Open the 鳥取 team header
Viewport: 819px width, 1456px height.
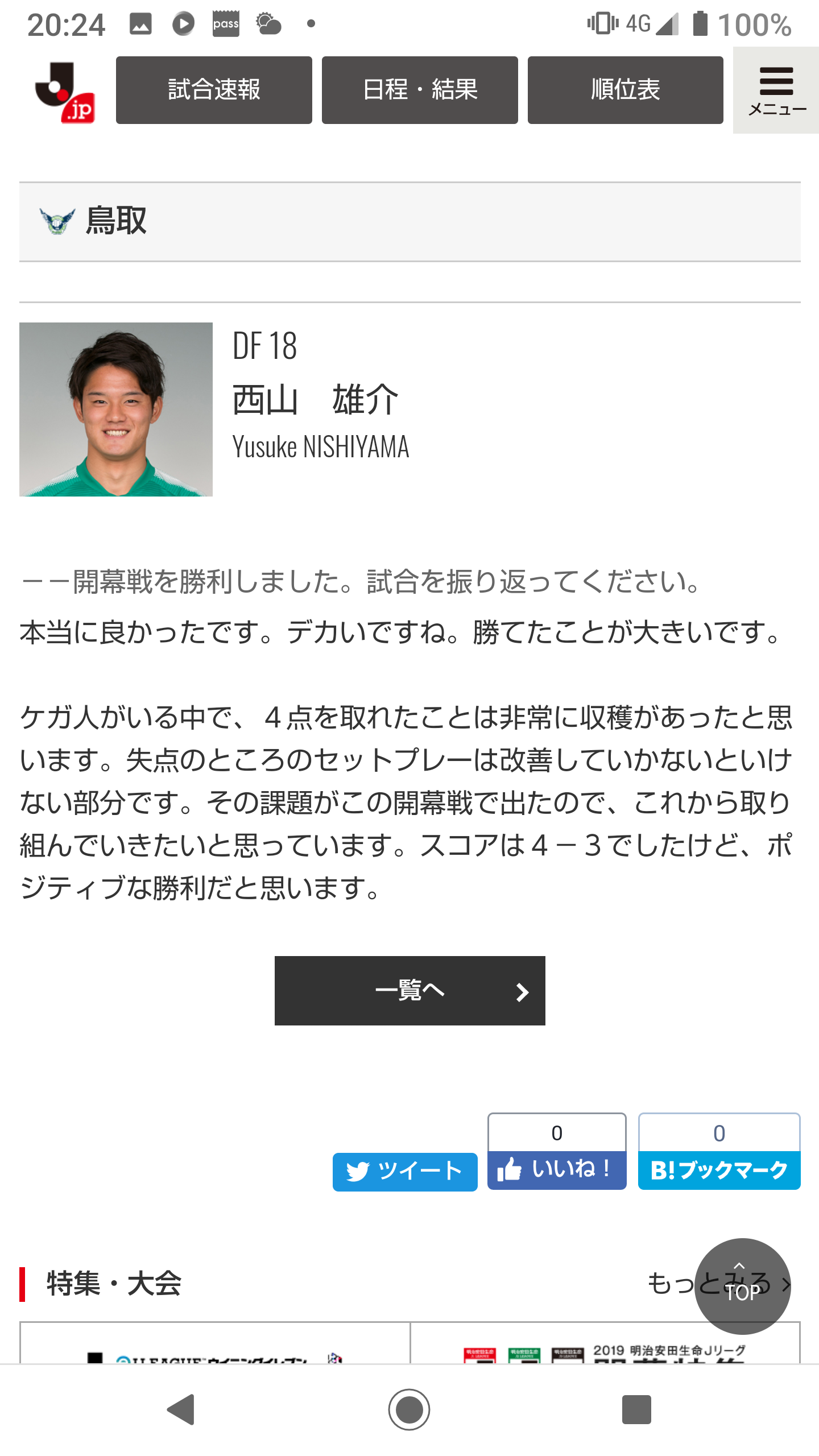tap(116, 222)
